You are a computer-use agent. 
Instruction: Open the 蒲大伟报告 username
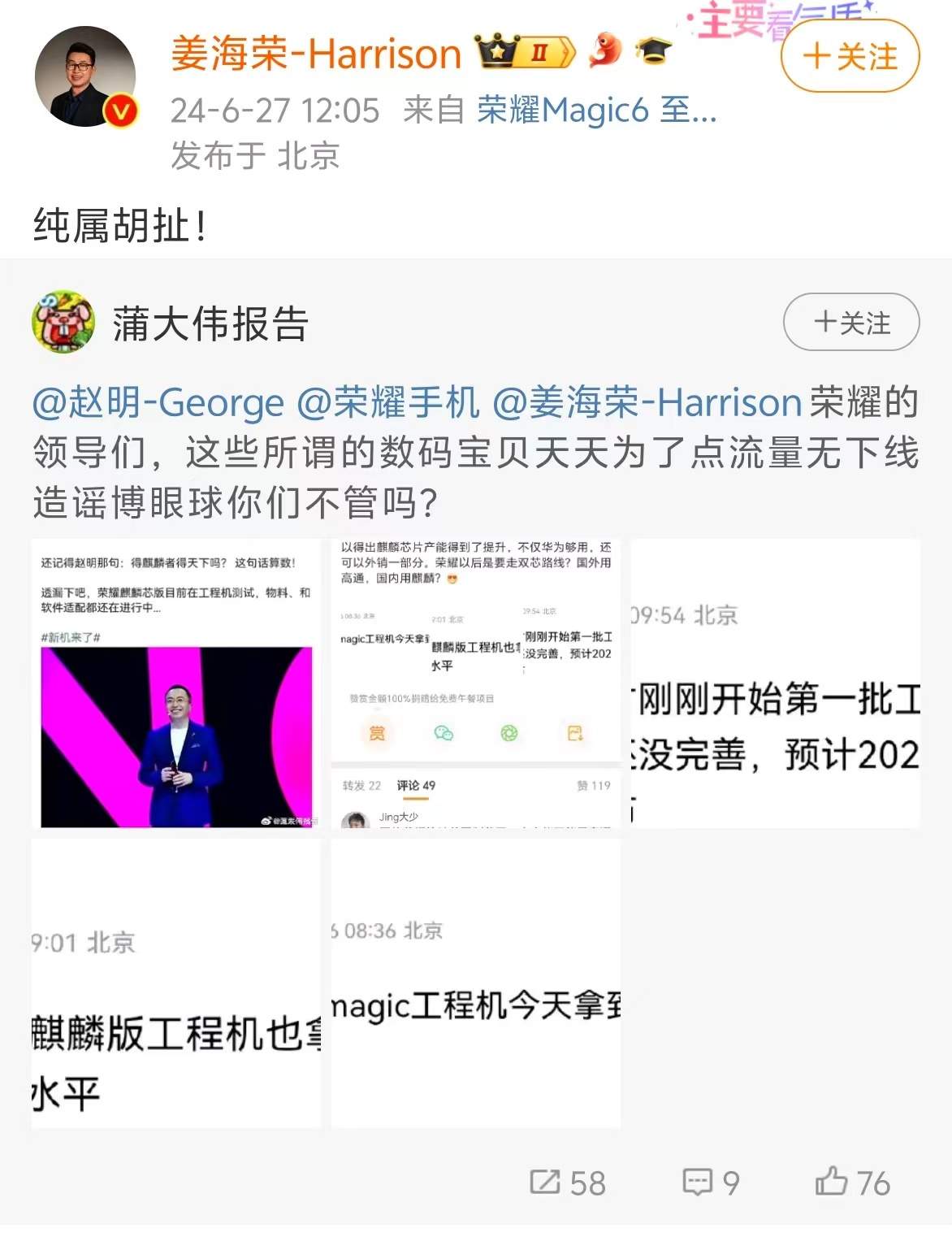coord(210,324)
